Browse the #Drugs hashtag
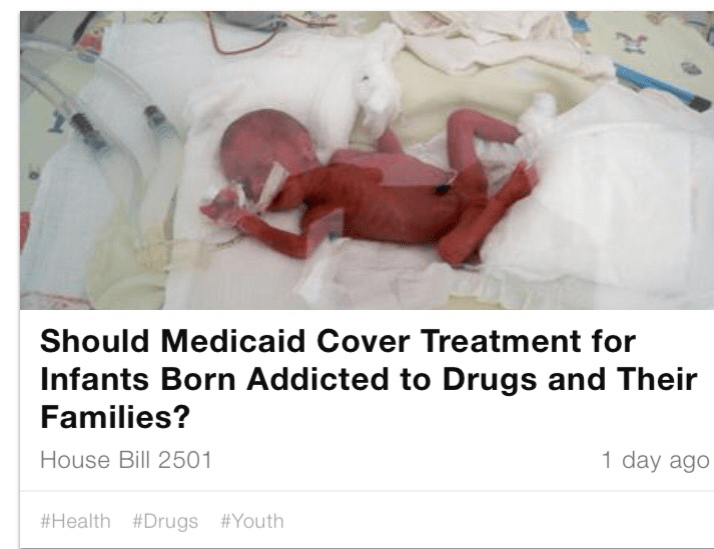The width and height of the screenshot is (714, 549). tap(165, 521)
